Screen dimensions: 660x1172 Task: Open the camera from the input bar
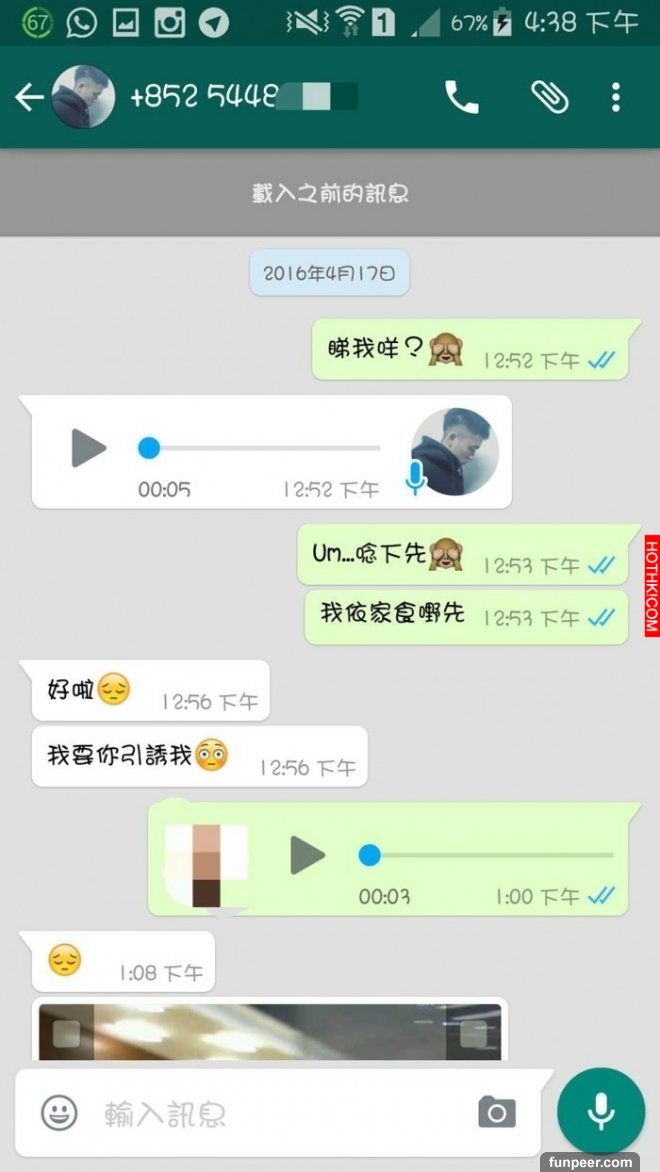coord(496,1112)
